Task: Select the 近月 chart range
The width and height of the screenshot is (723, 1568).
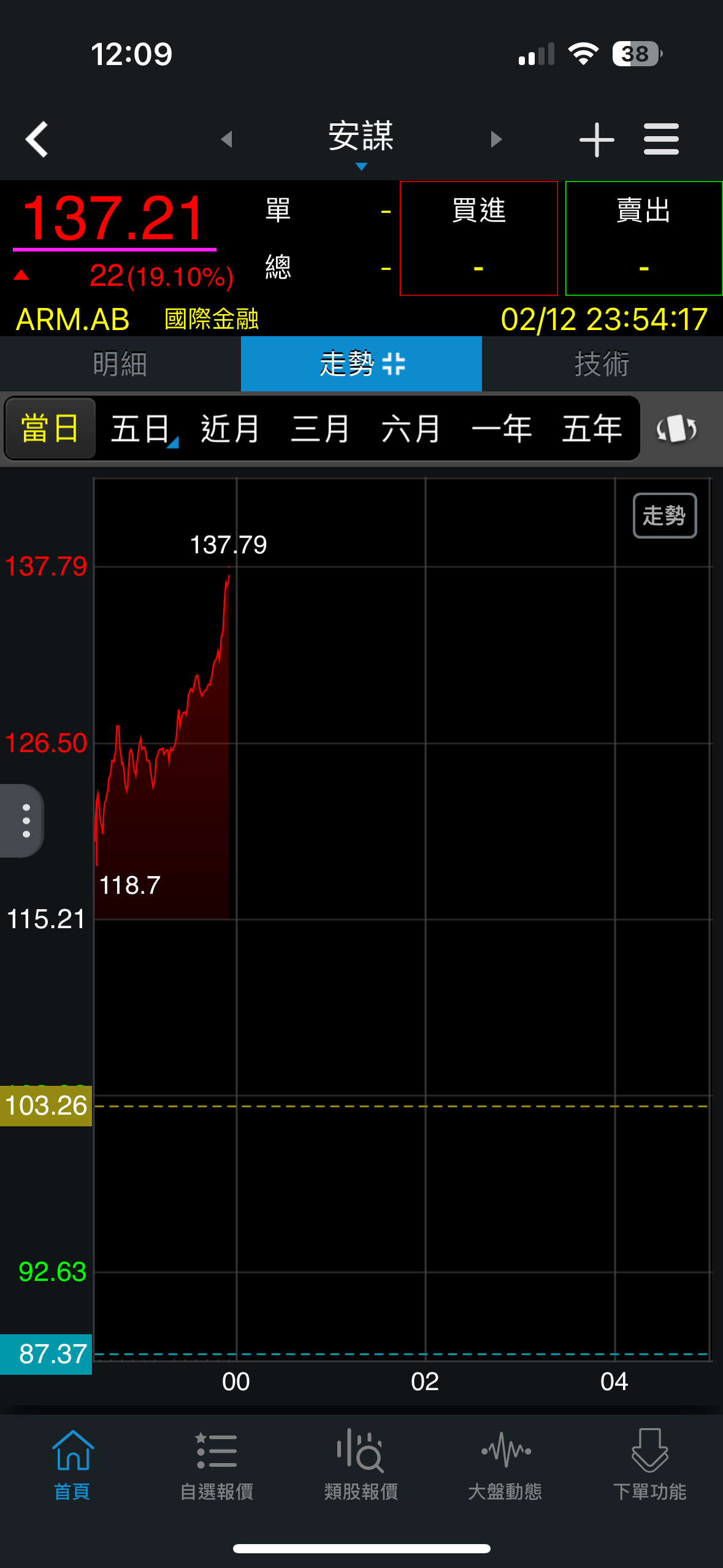Action: pos(230,428)
